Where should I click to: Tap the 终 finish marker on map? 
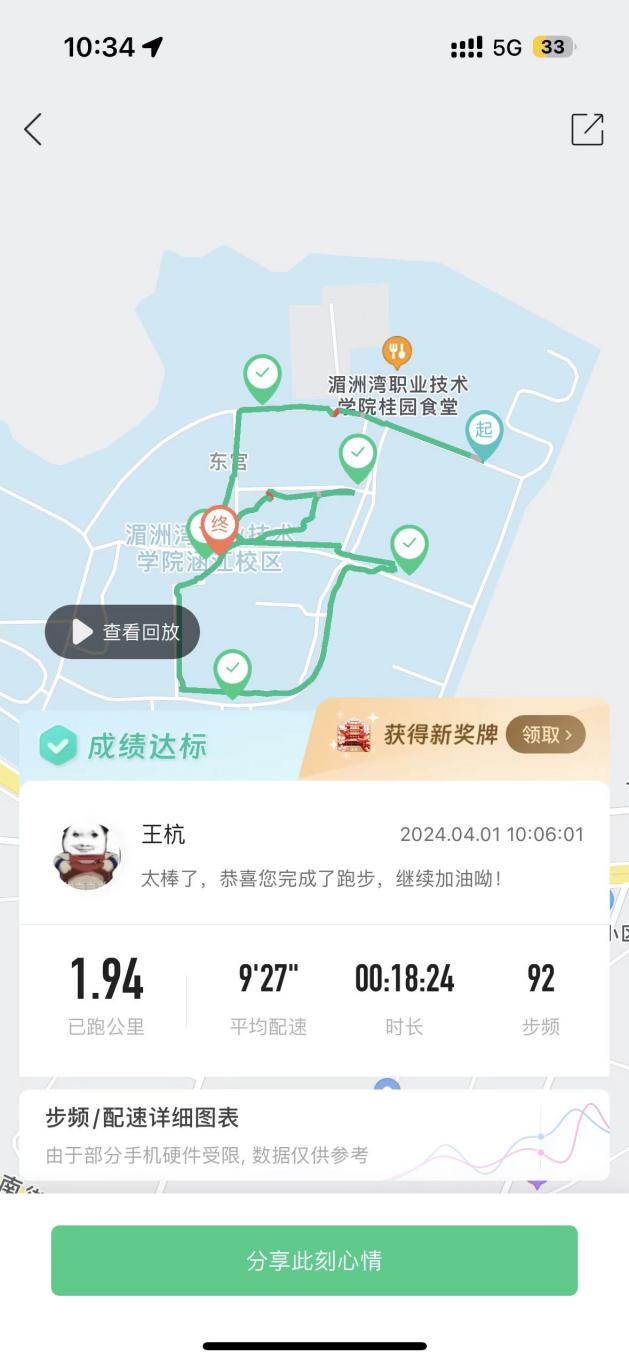(220, 525)
